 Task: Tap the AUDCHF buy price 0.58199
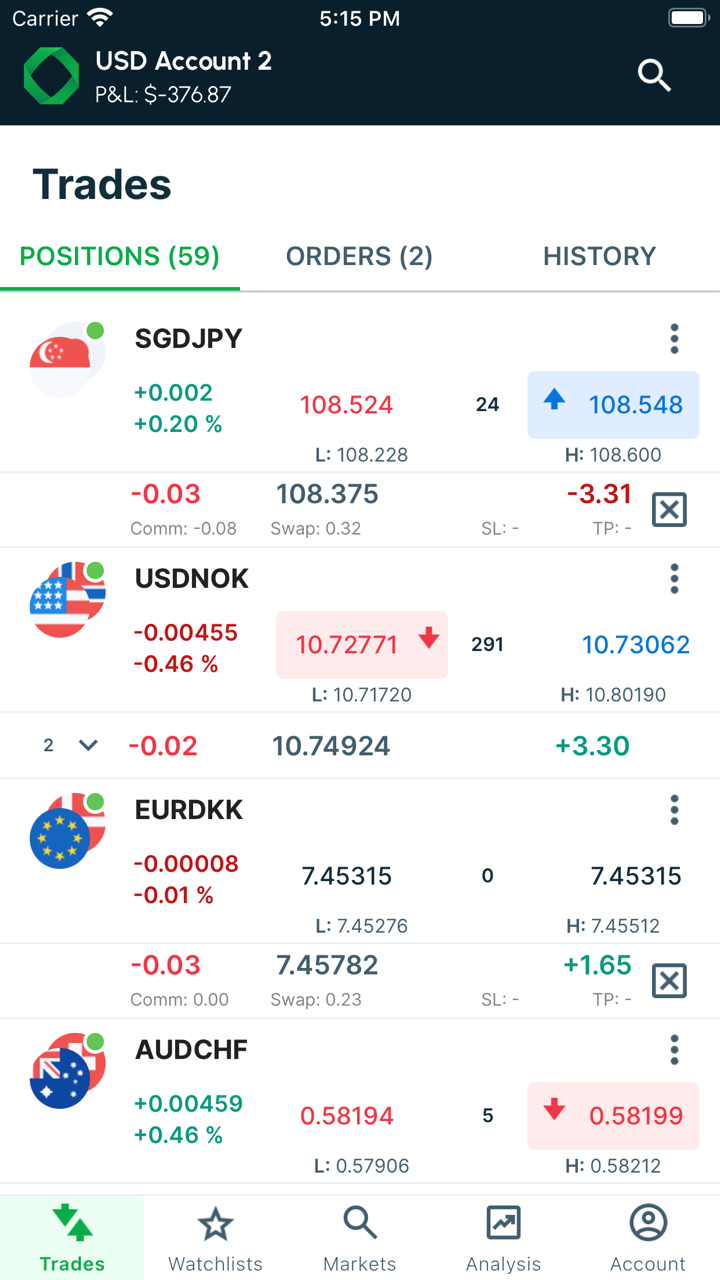[613, 1116]
